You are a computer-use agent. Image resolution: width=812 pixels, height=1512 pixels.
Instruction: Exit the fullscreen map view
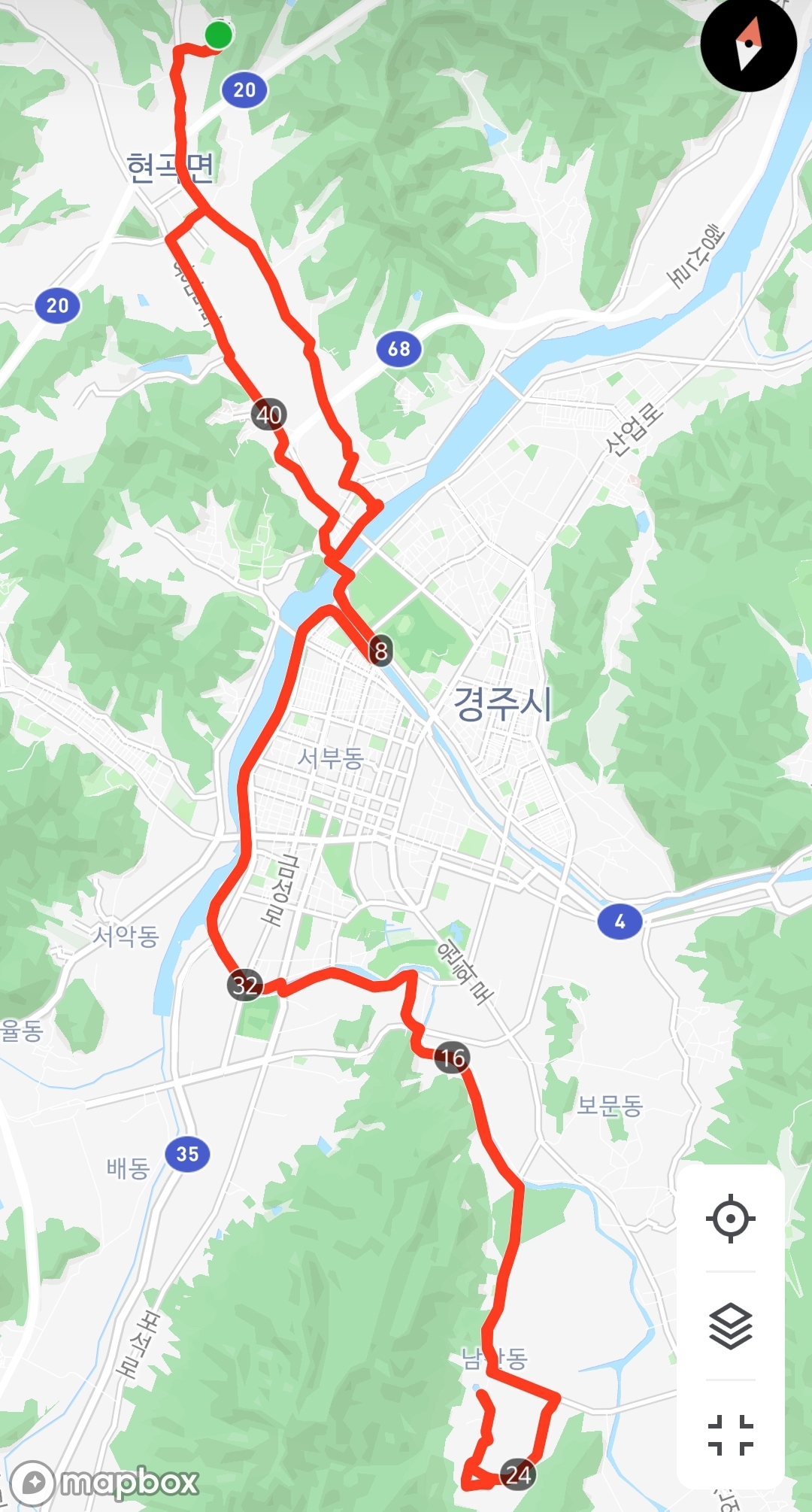[x=730, y=1435]
